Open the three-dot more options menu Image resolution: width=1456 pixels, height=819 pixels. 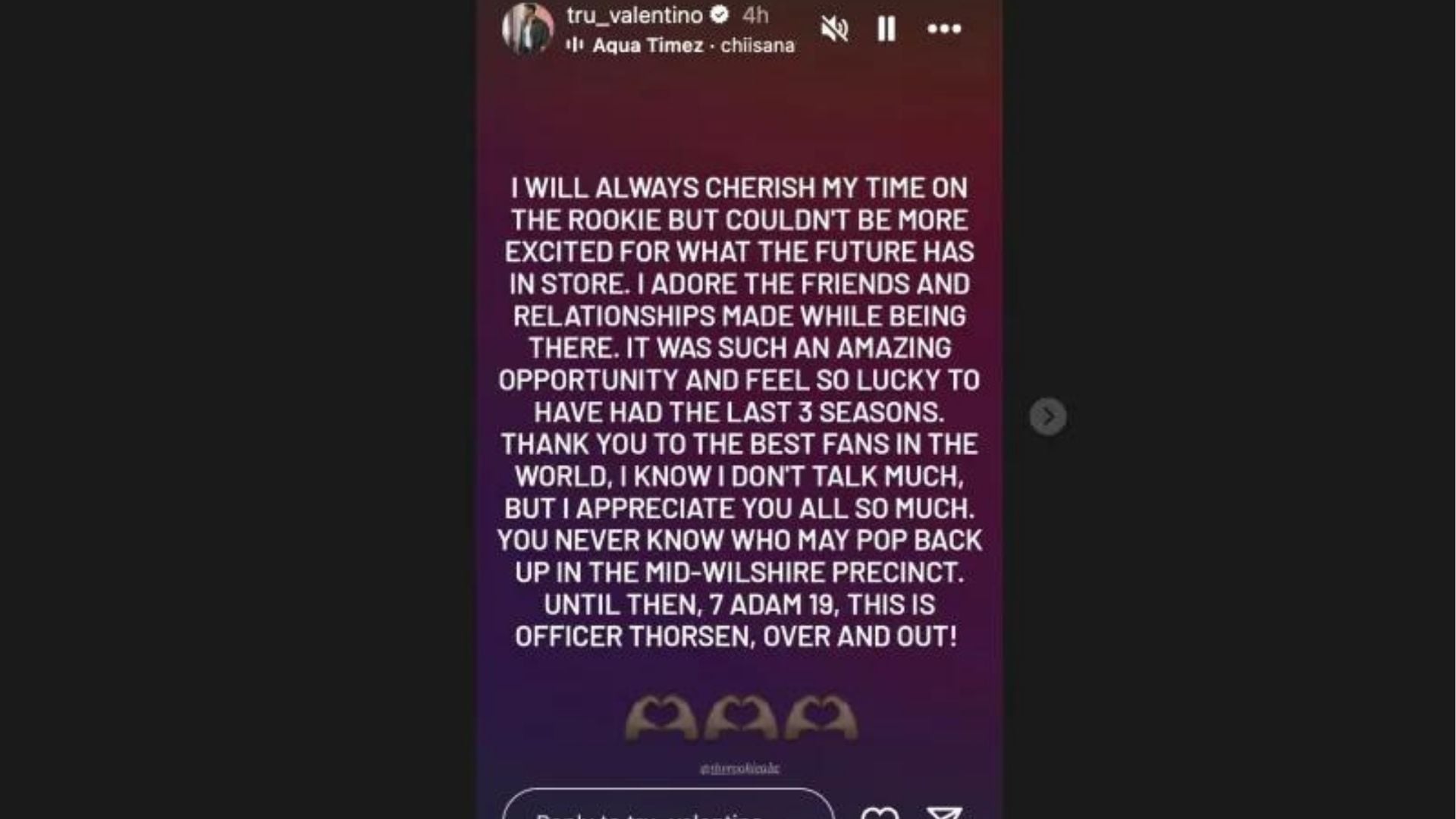(x=944, y=29)
